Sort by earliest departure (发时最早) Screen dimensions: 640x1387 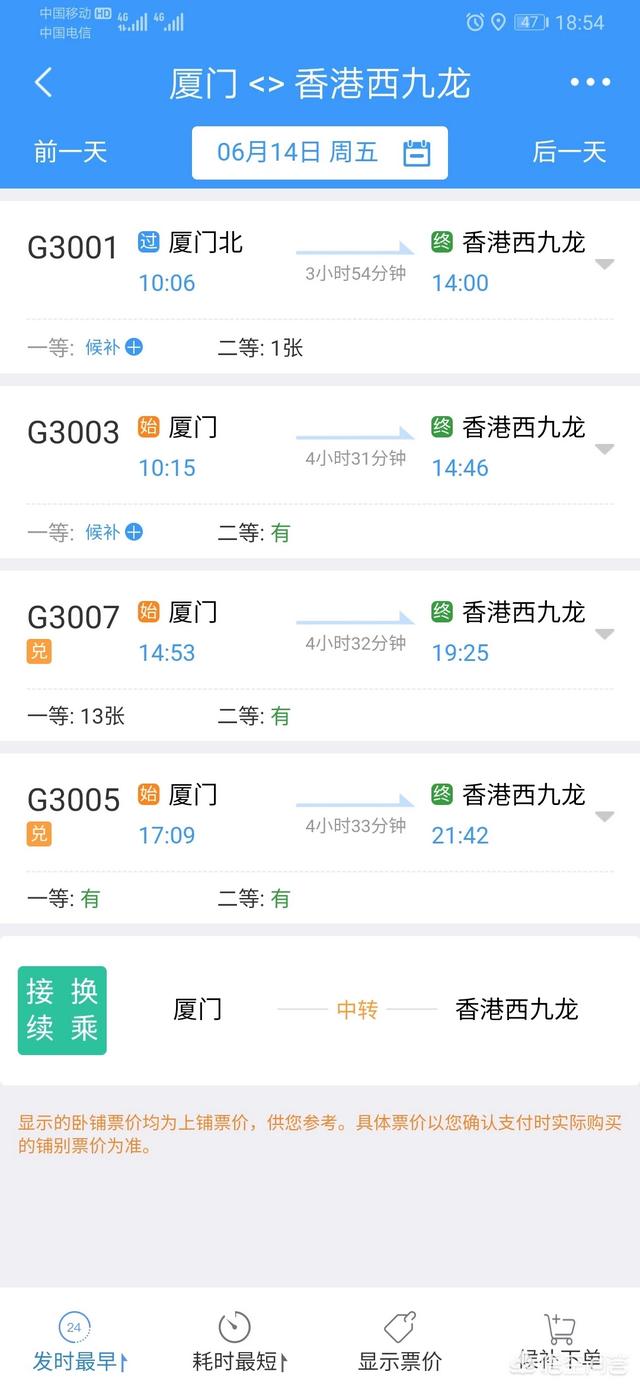point(78,1343)
